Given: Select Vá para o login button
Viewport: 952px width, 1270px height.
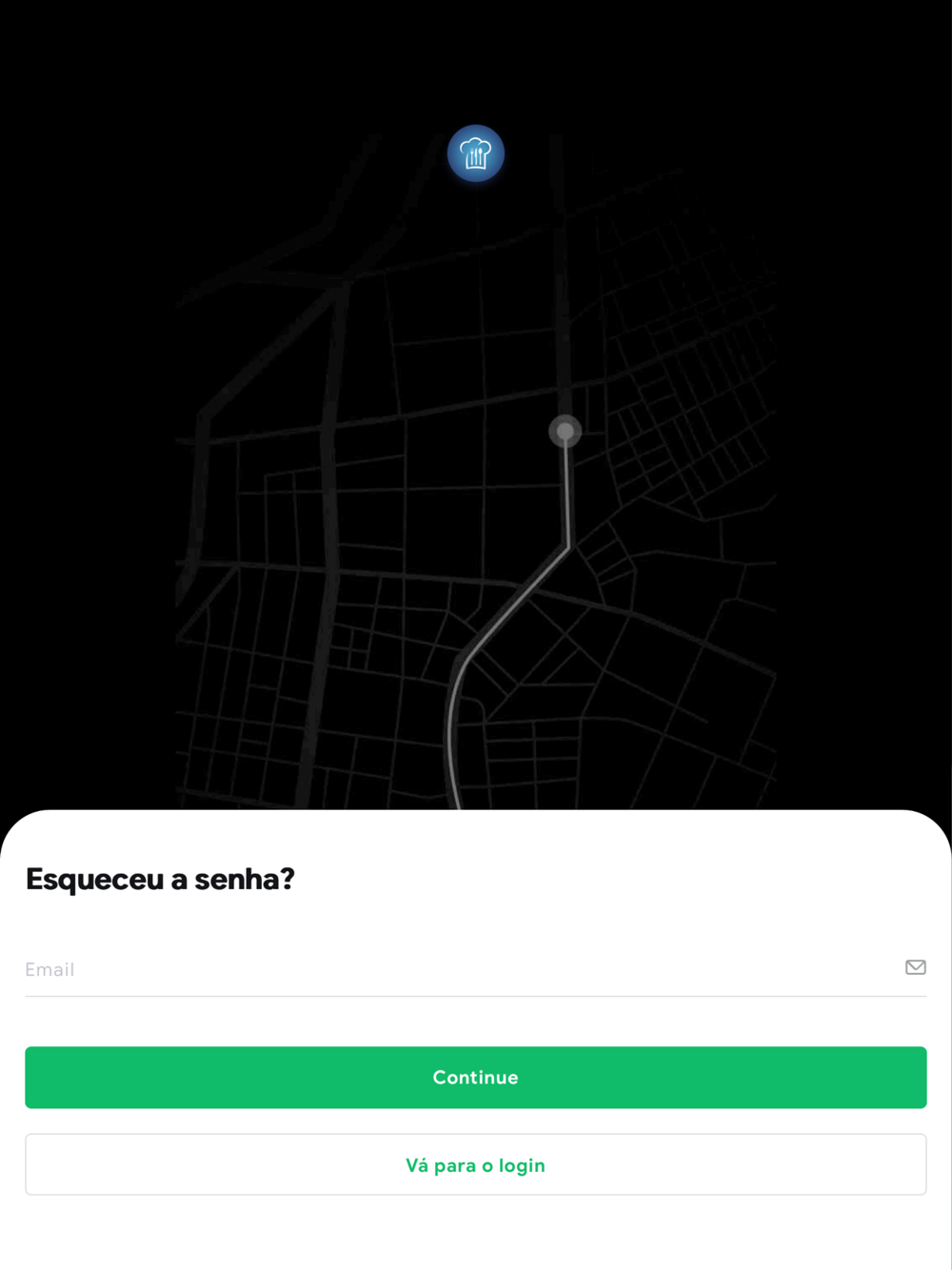Looking at the screenshot, I should point(475,1164).
